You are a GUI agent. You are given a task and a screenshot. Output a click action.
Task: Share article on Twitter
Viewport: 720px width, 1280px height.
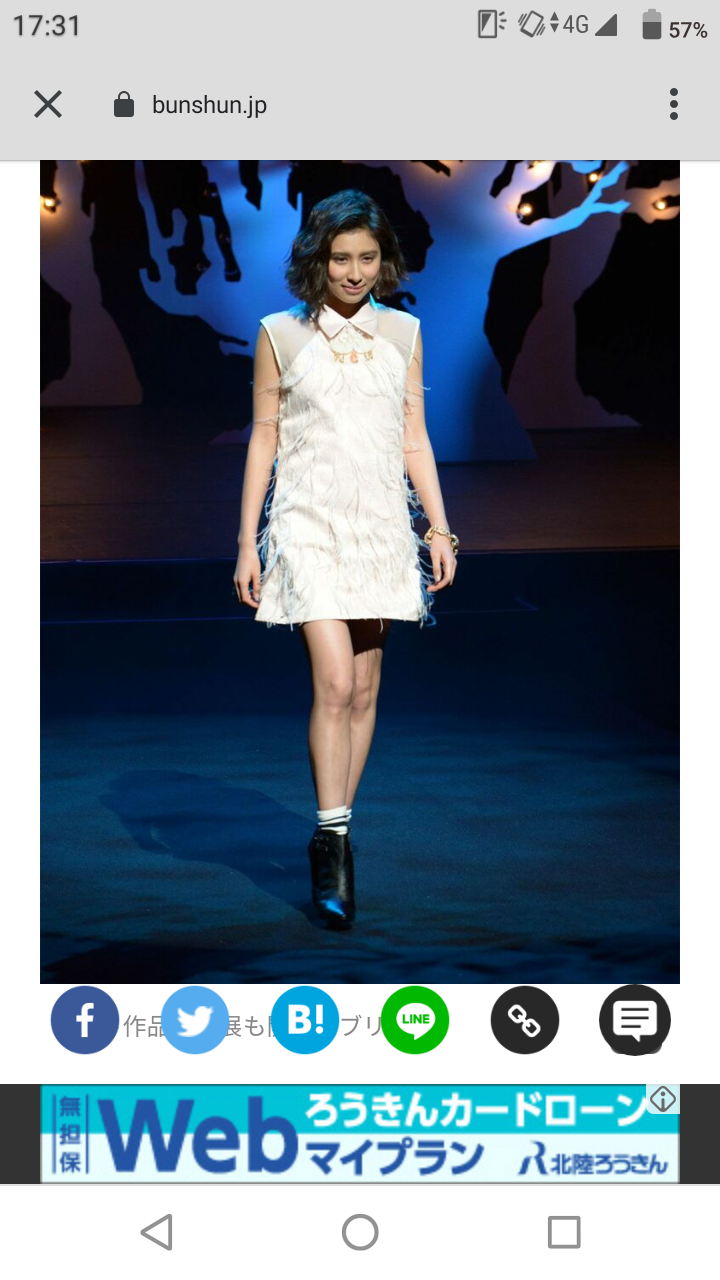195,1020
